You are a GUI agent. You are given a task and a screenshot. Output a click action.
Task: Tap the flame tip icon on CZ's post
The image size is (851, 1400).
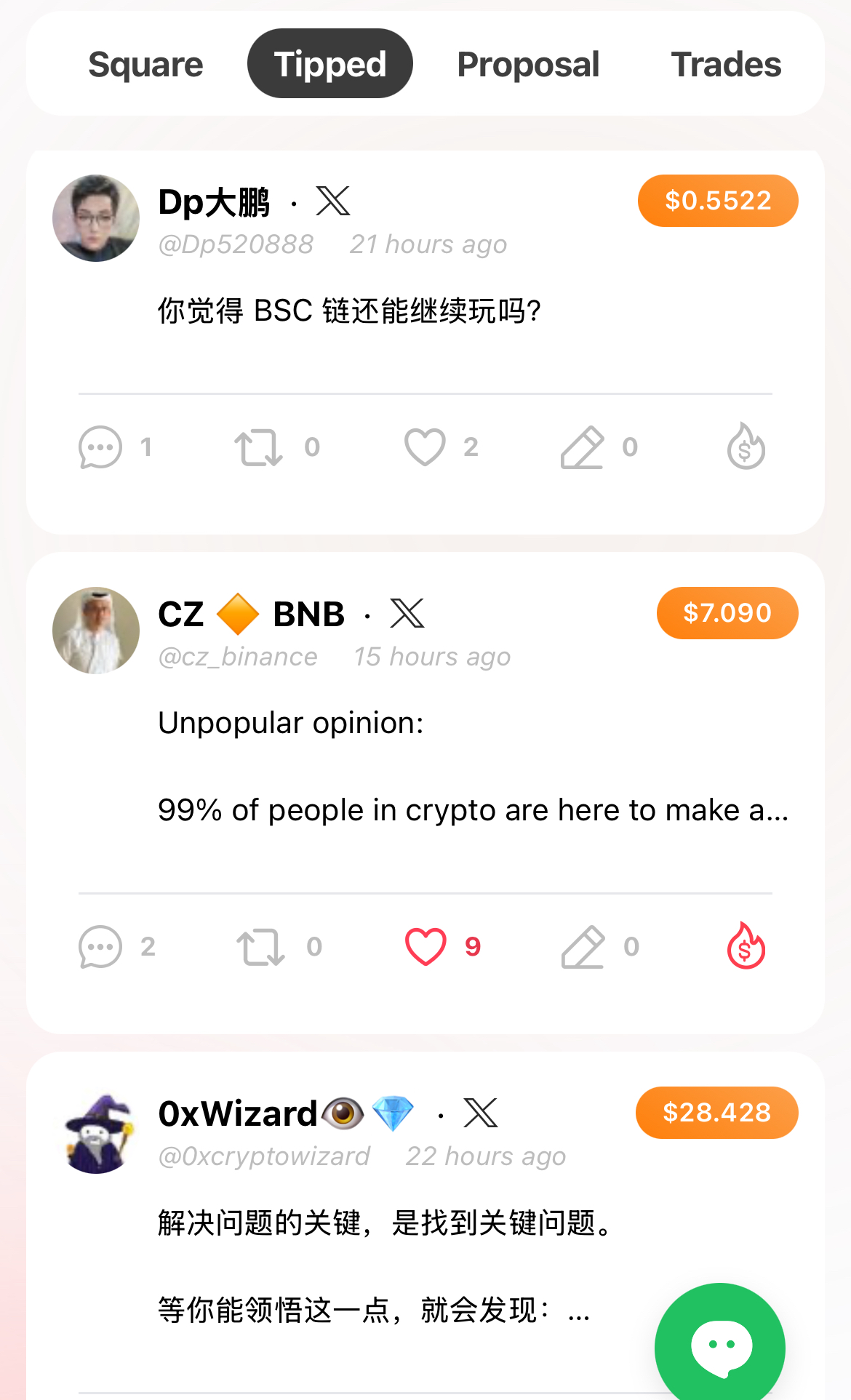(746, 946)
